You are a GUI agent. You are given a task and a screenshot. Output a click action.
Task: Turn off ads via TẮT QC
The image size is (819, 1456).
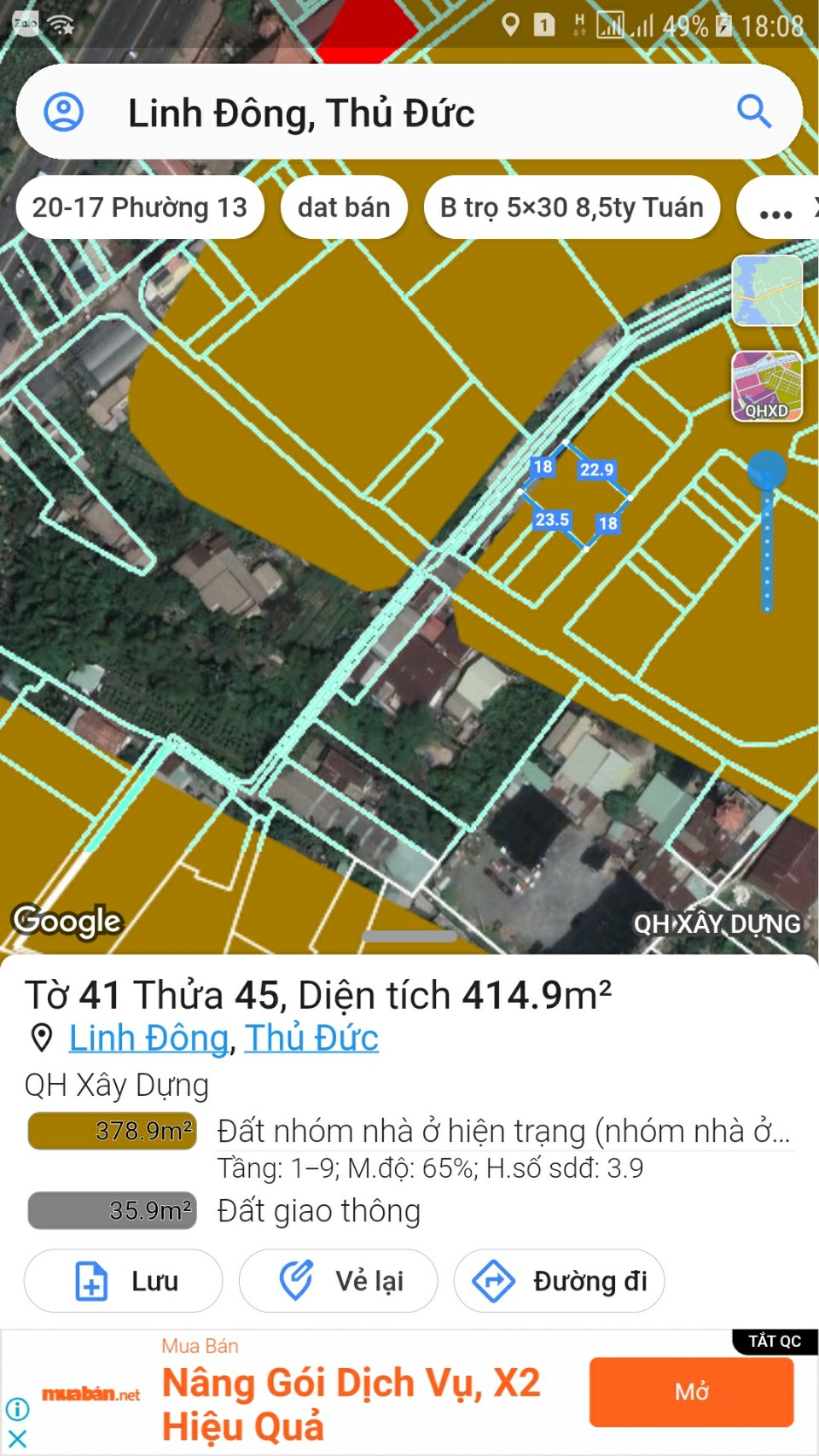775,1341
